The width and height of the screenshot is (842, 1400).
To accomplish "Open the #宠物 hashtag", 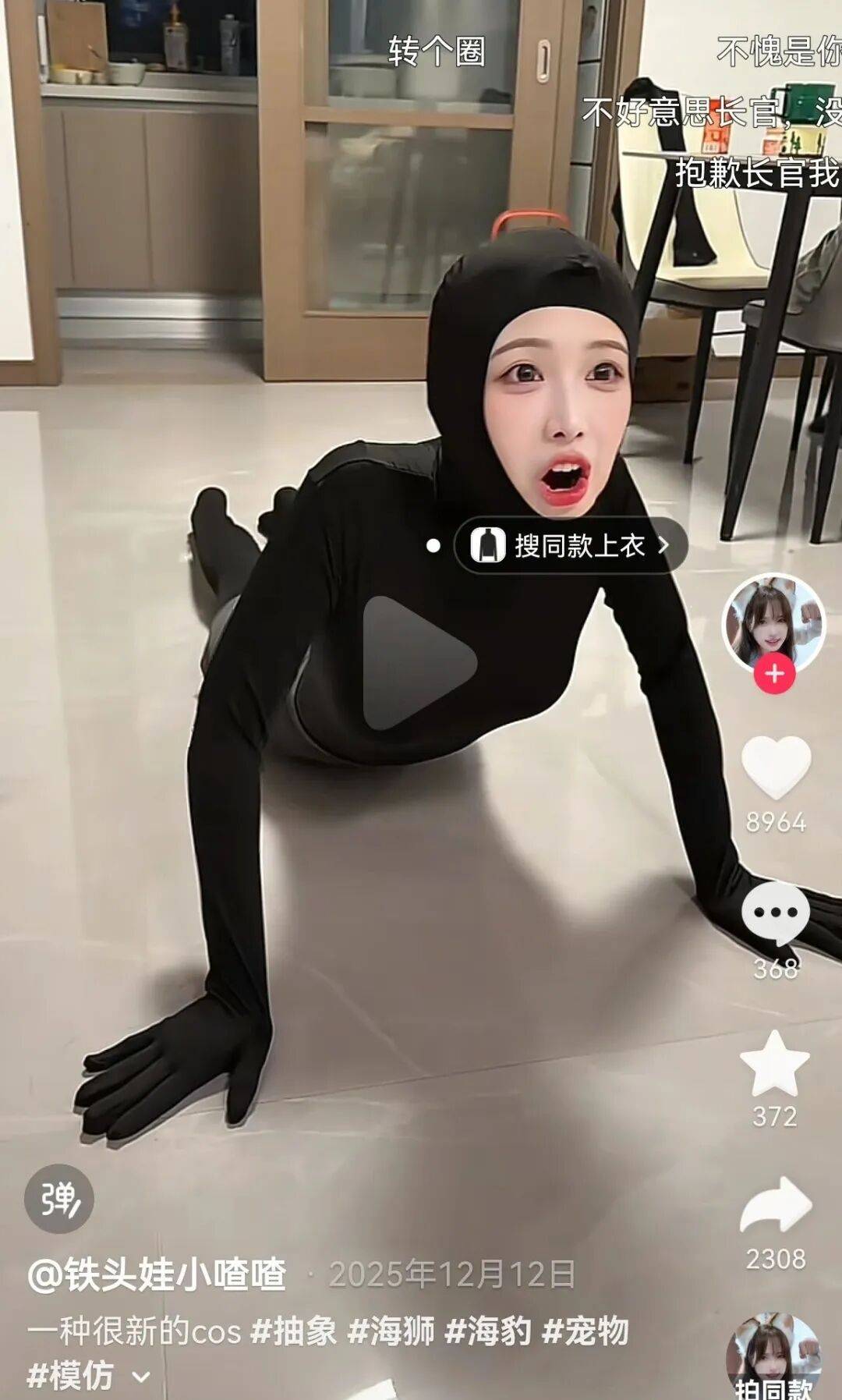I will (x=586, y=1331).
